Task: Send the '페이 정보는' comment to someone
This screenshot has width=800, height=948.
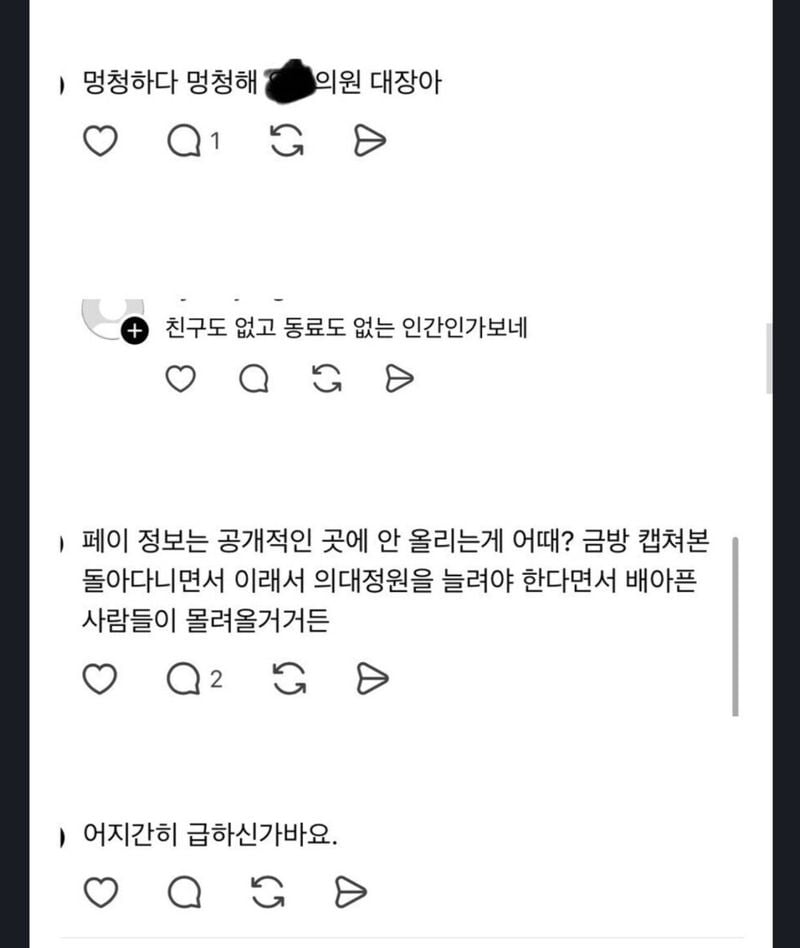Action: click(x=371, y=679)
